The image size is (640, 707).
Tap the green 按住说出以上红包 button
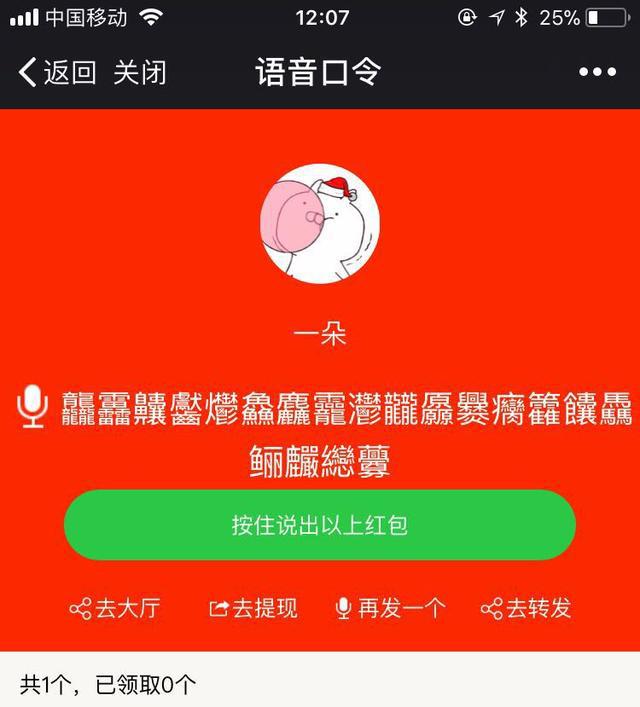point(320,525)
